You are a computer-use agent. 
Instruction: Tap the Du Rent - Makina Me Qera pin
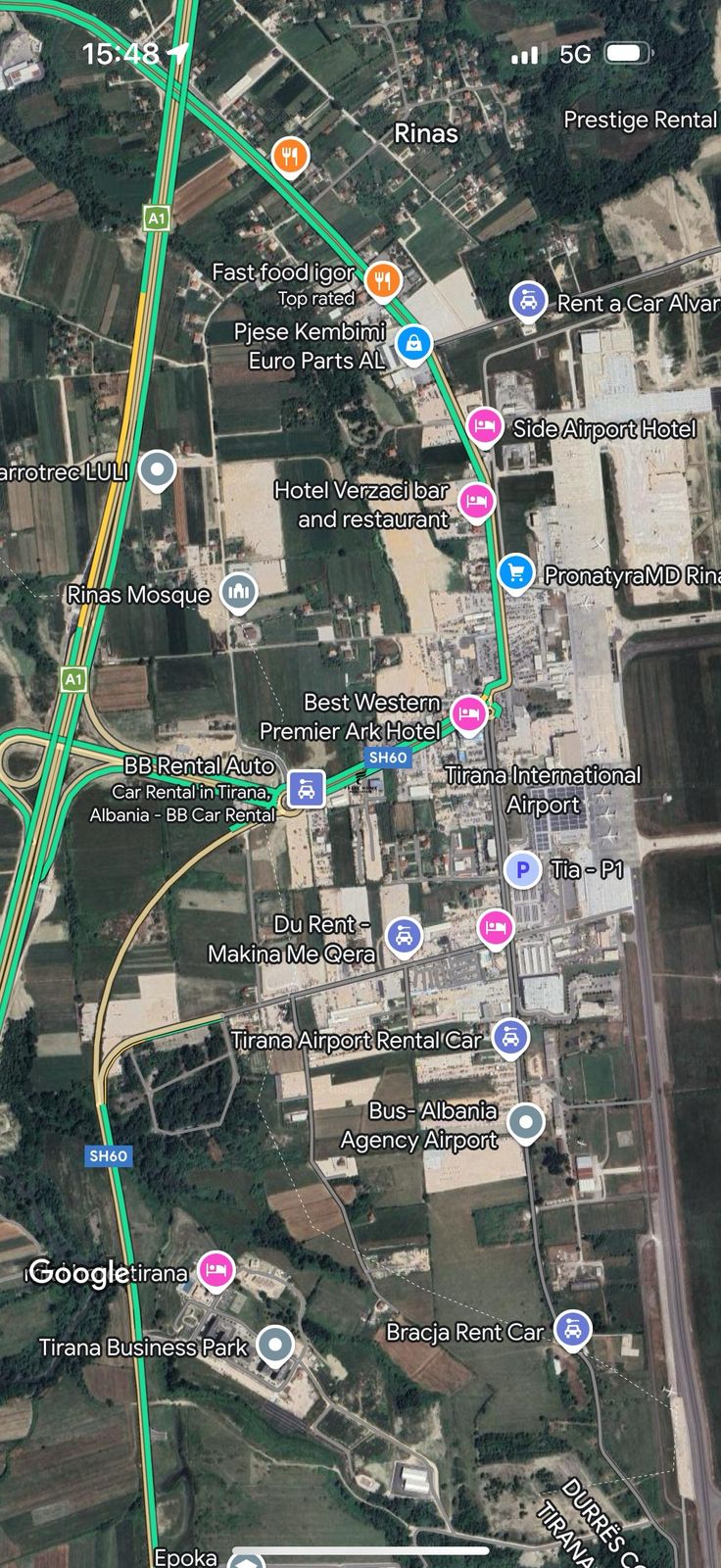(x=403, y=935)
